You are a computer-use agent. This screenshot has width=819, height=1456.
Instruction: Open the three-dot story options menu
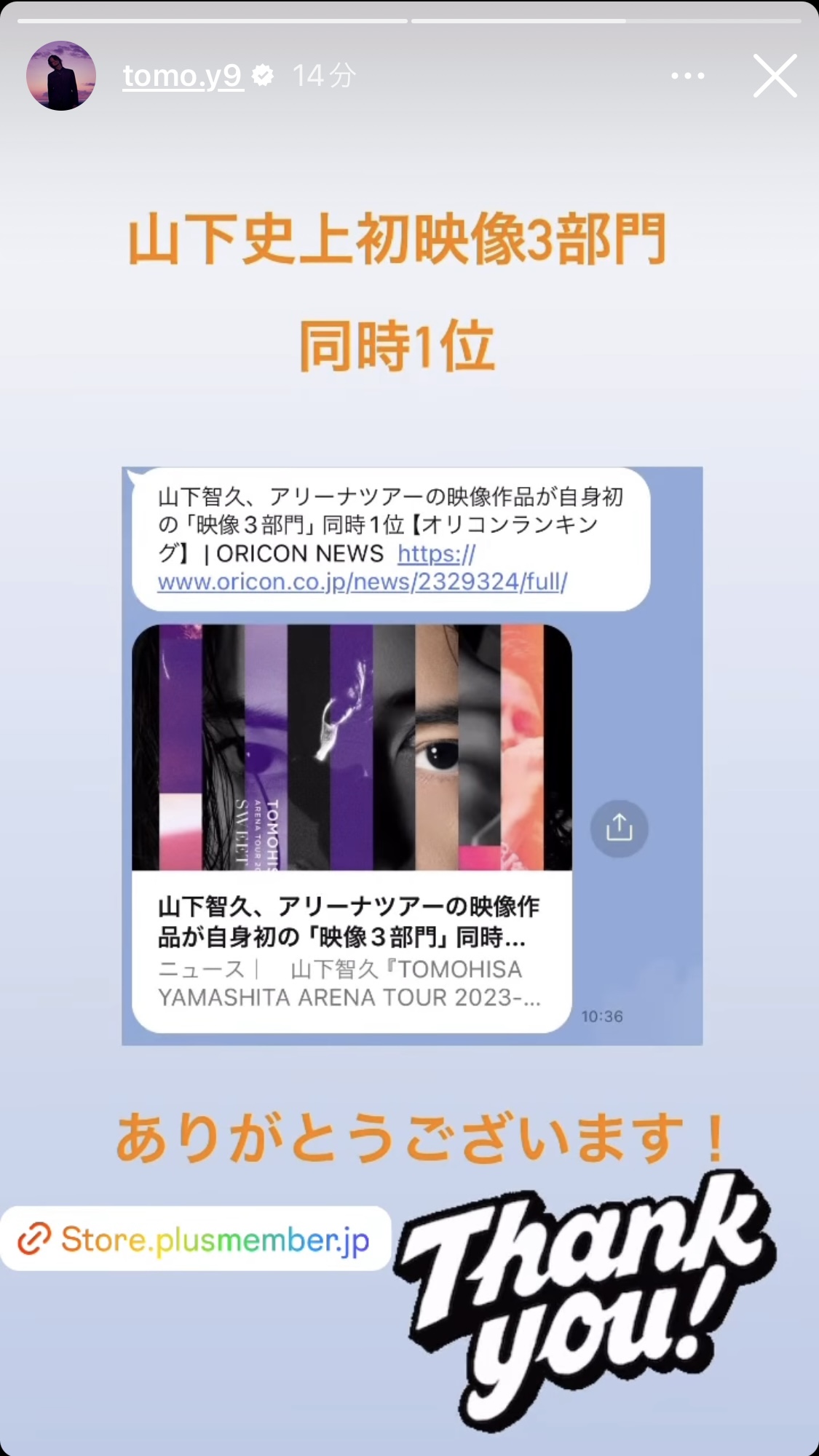687,76
